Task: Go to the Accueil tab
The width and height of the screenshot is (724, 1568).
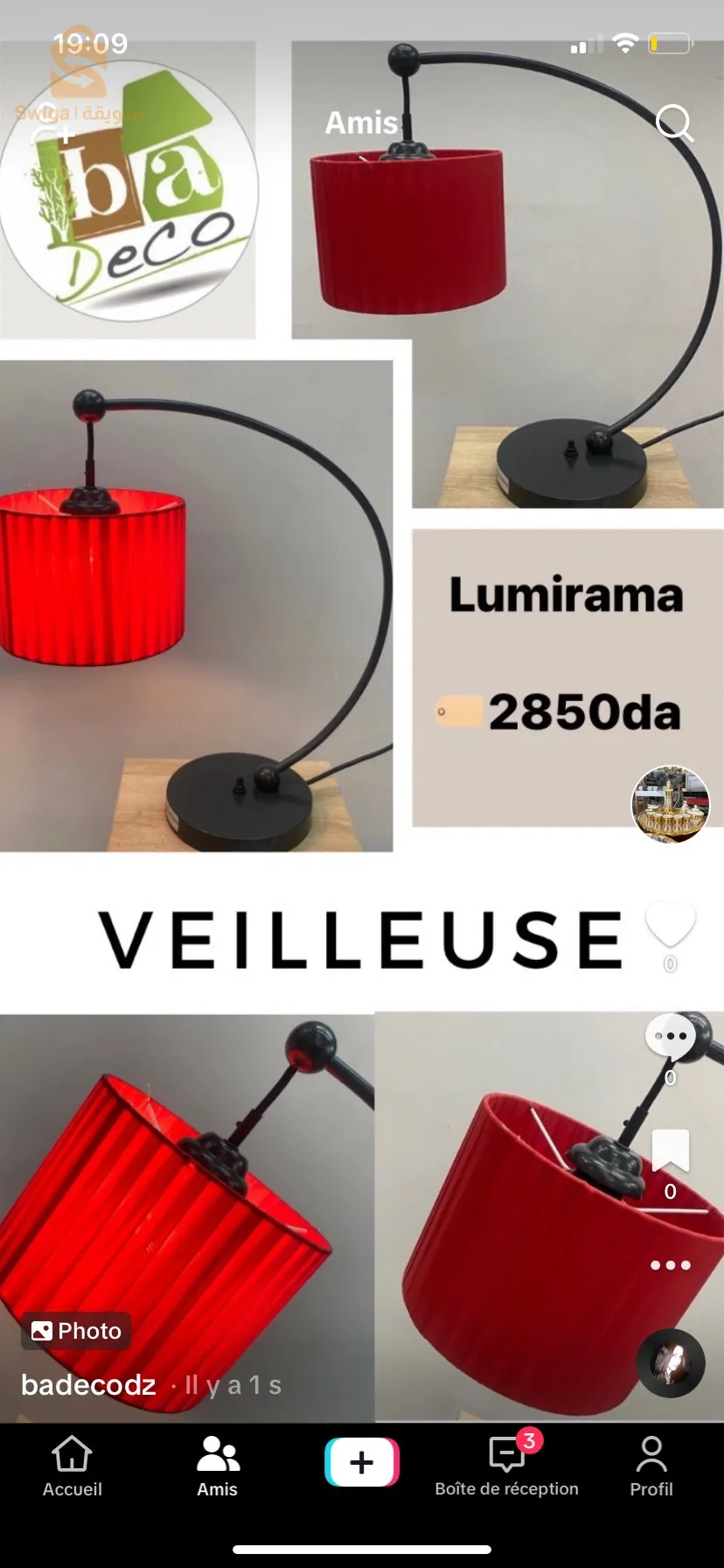Action: [73, 1466]
